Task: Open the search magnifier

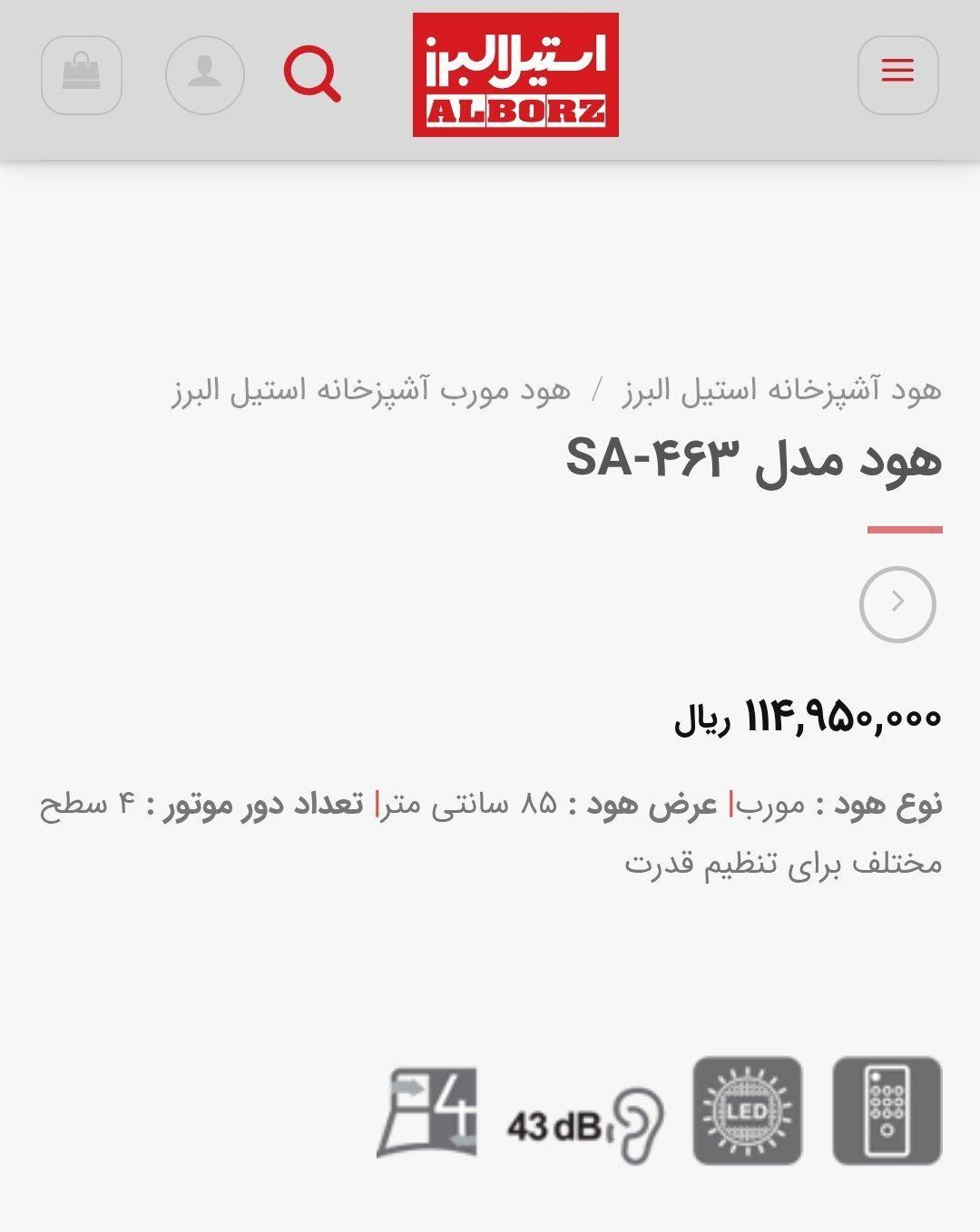Action: tap(312, 75)
